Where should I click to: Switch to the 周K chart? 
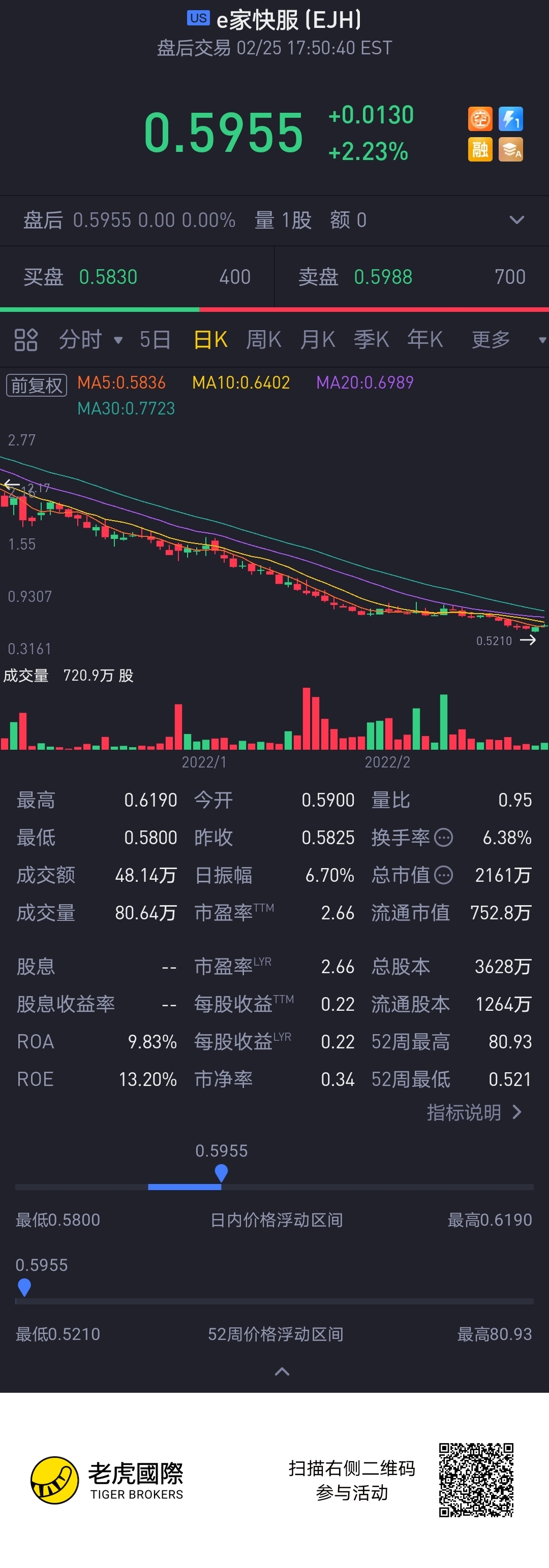click(263, 340)
